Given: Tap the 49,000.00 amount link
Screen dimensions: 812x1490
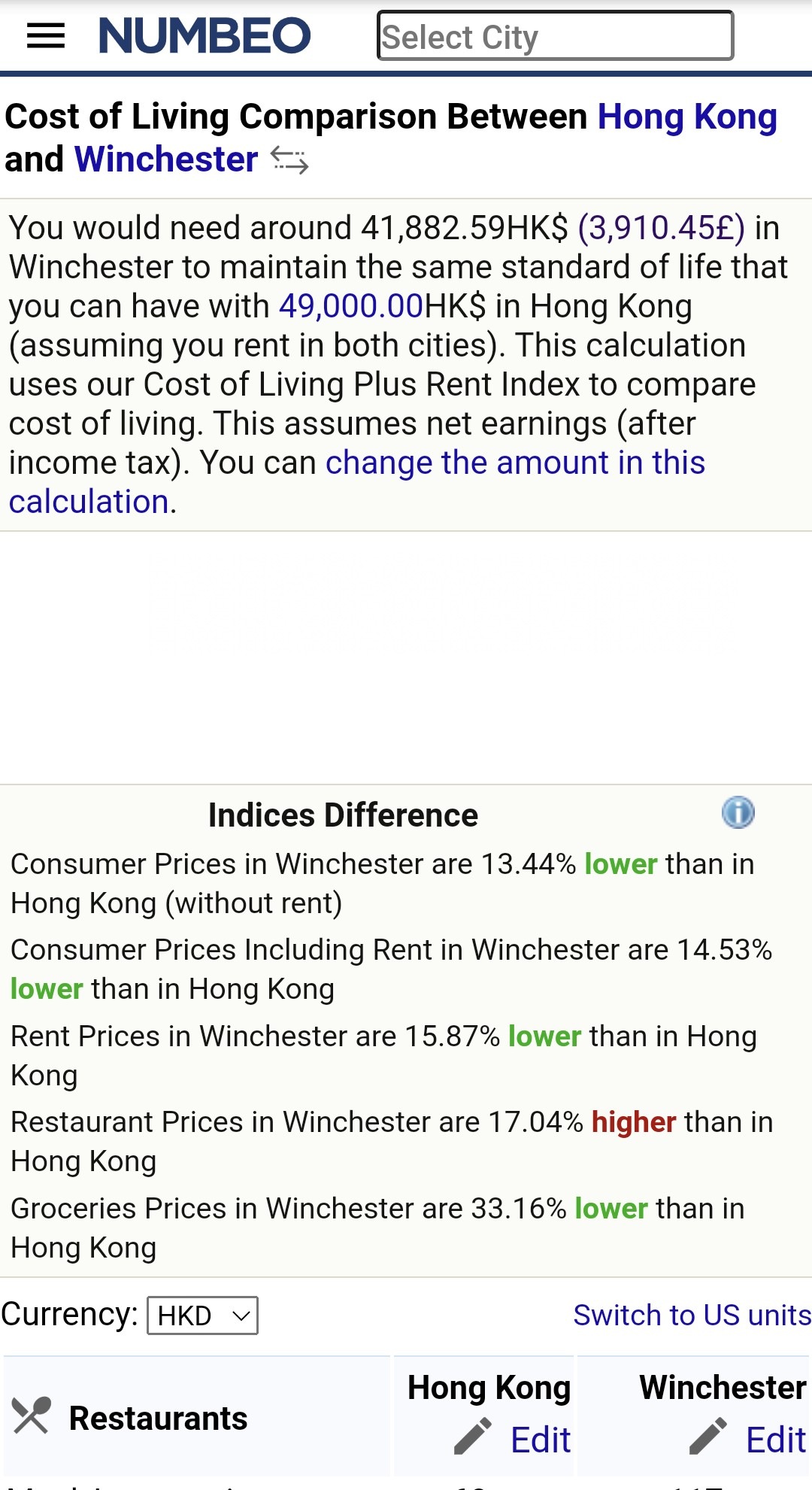Looking at the screenshot, I should click(351, 306).
